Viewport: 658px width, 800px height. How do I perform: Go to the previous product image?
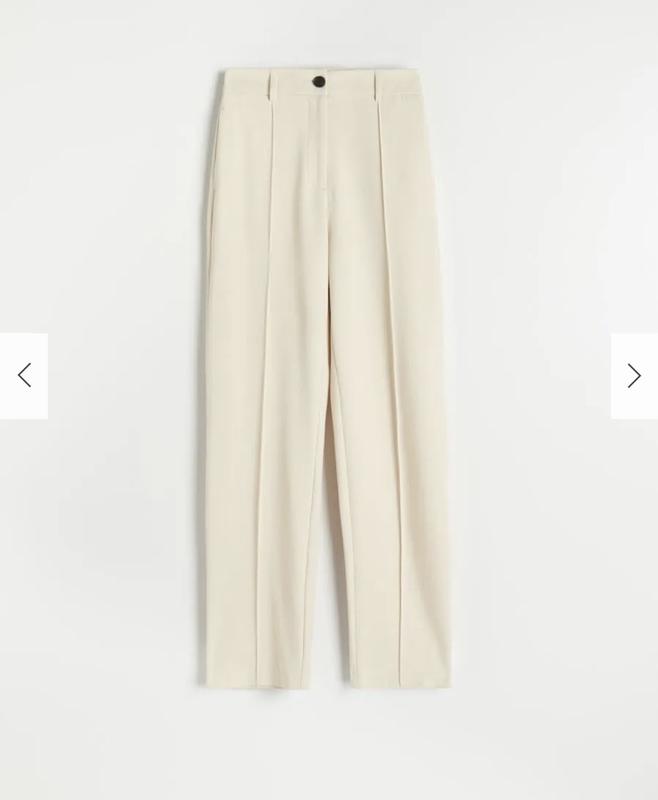24,376
